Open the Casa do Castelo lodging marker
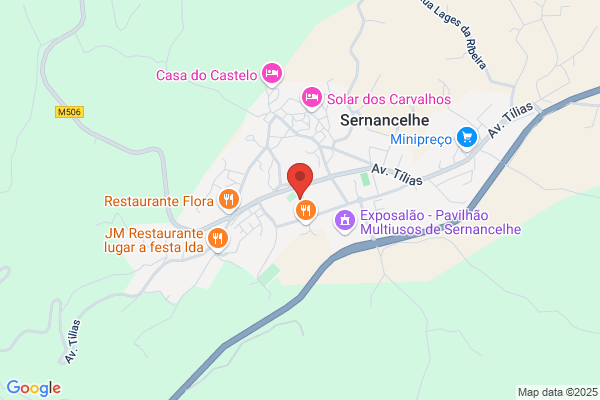This screenshot has height=400, width=600. tap(272, 73)
